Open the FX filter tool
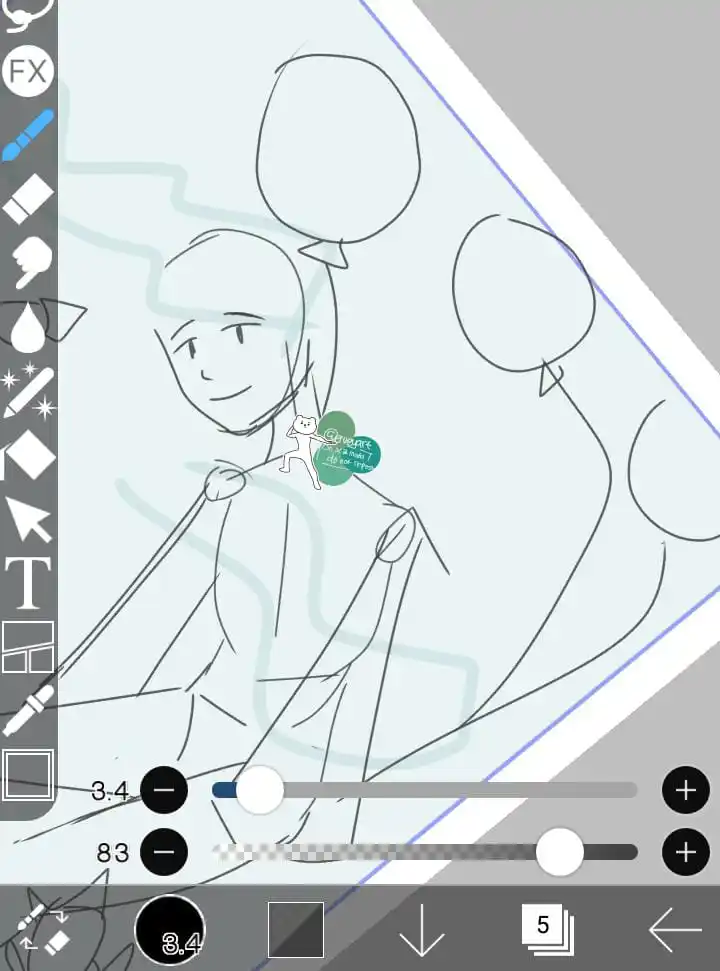 [x=28, y=72]
